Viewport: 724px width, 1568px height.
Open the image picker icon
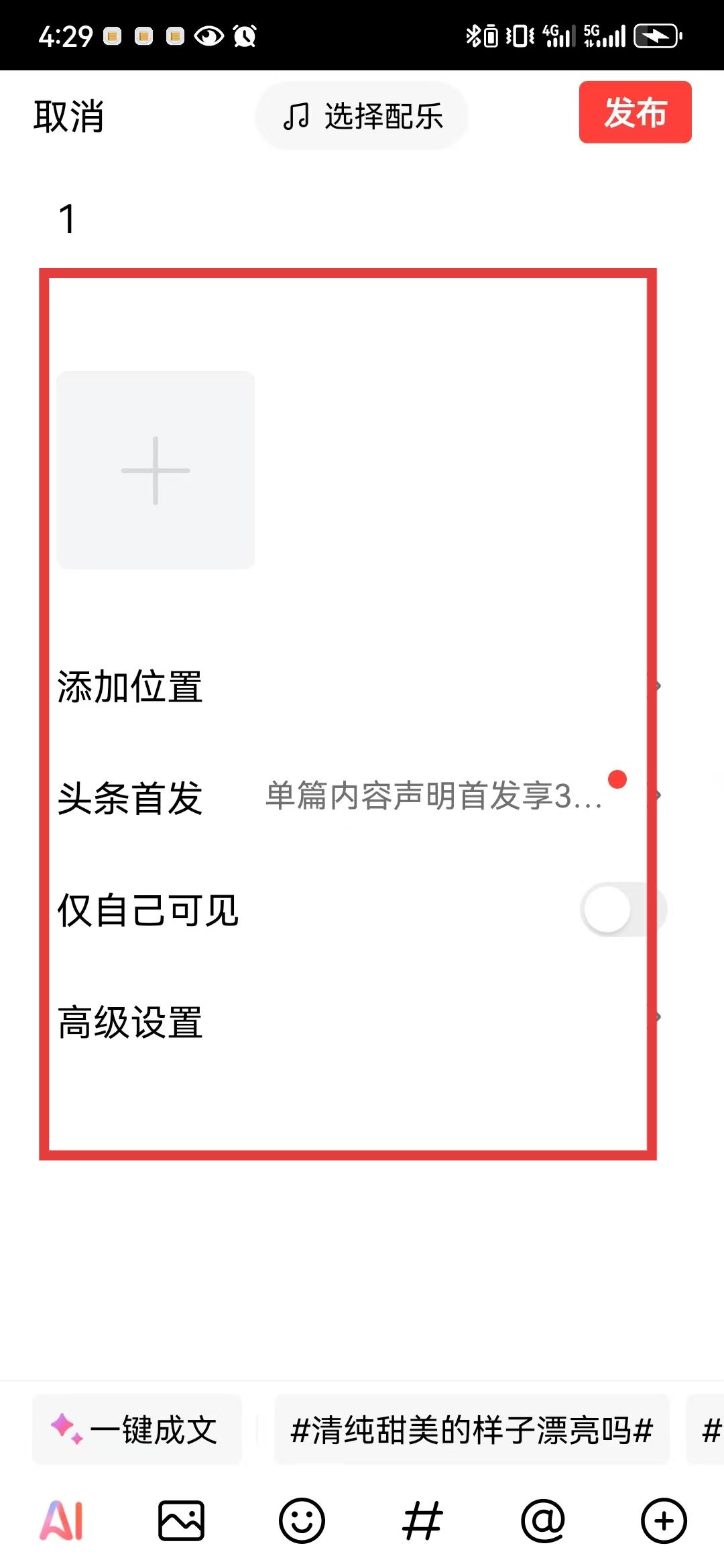coord(181,1520)
